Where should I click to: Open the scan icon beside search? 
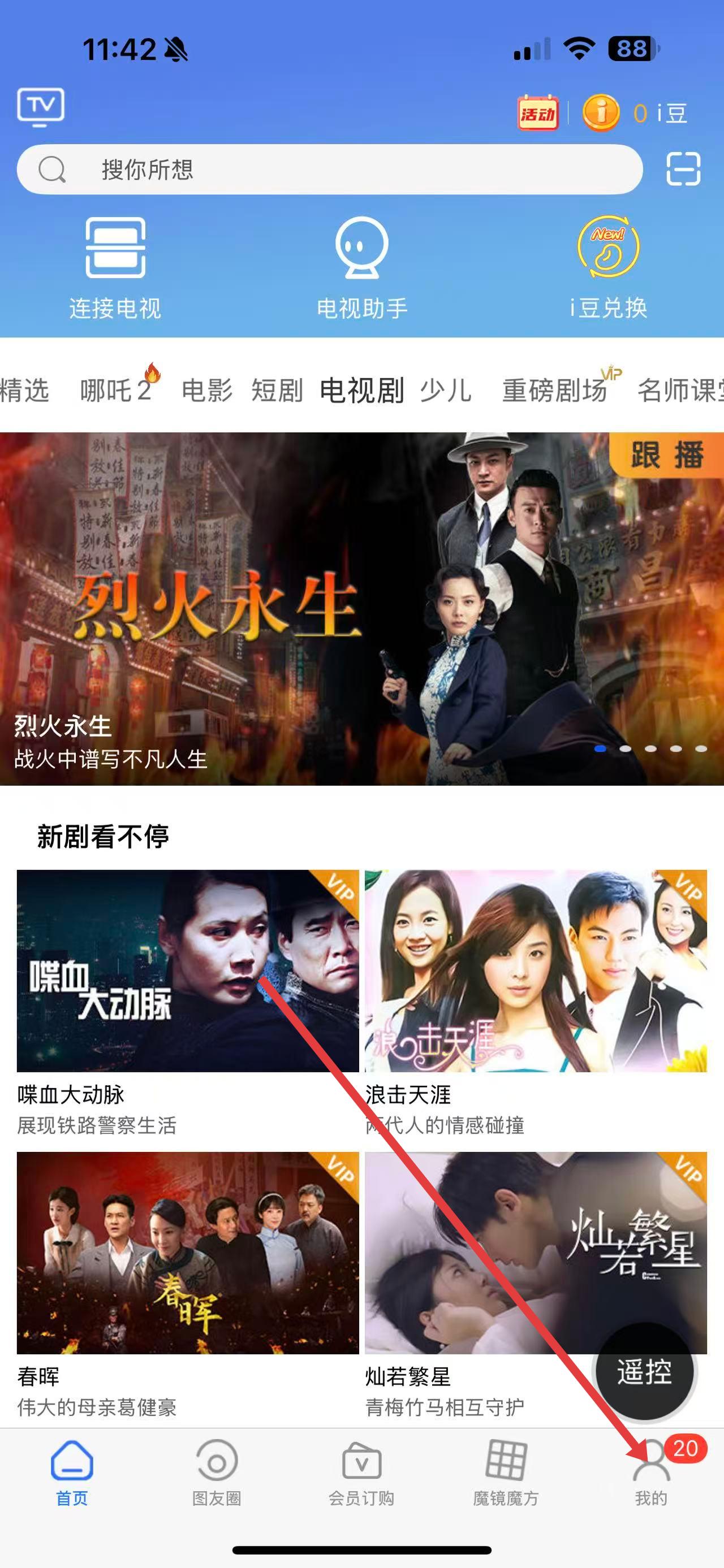683,168
